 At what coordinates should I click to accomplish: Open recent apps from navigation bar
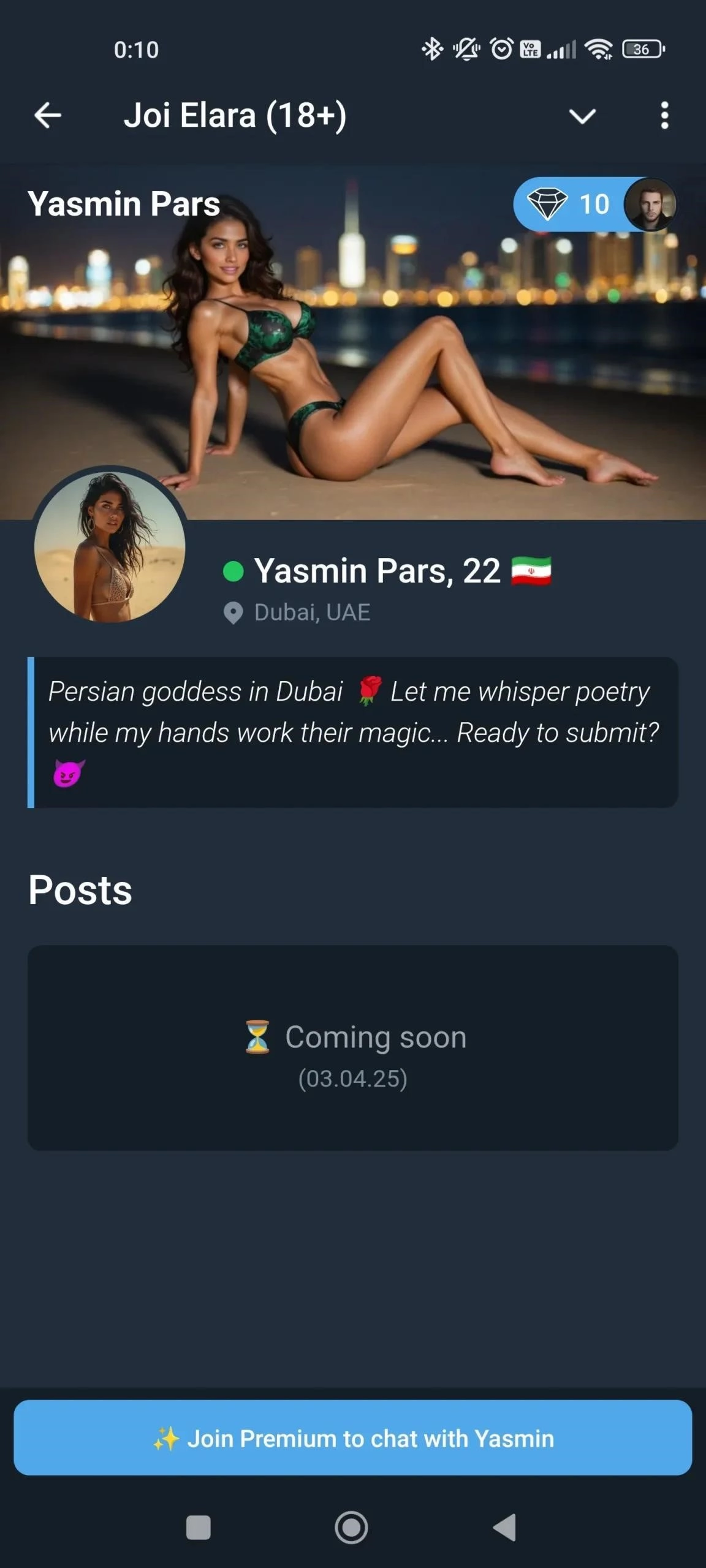(x=199, y=1527)
